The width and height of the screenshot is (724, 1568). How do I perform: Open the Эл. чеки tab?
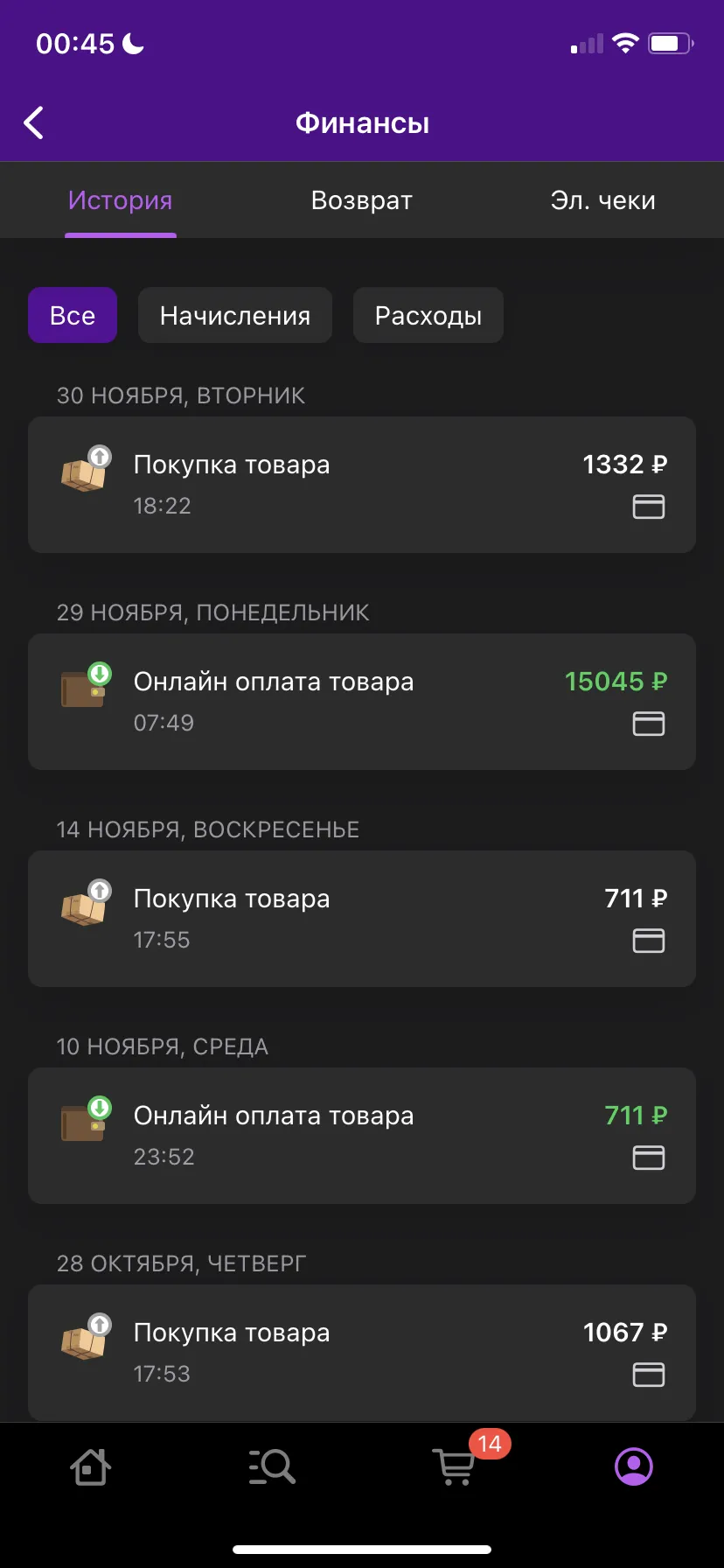[602, 200]
